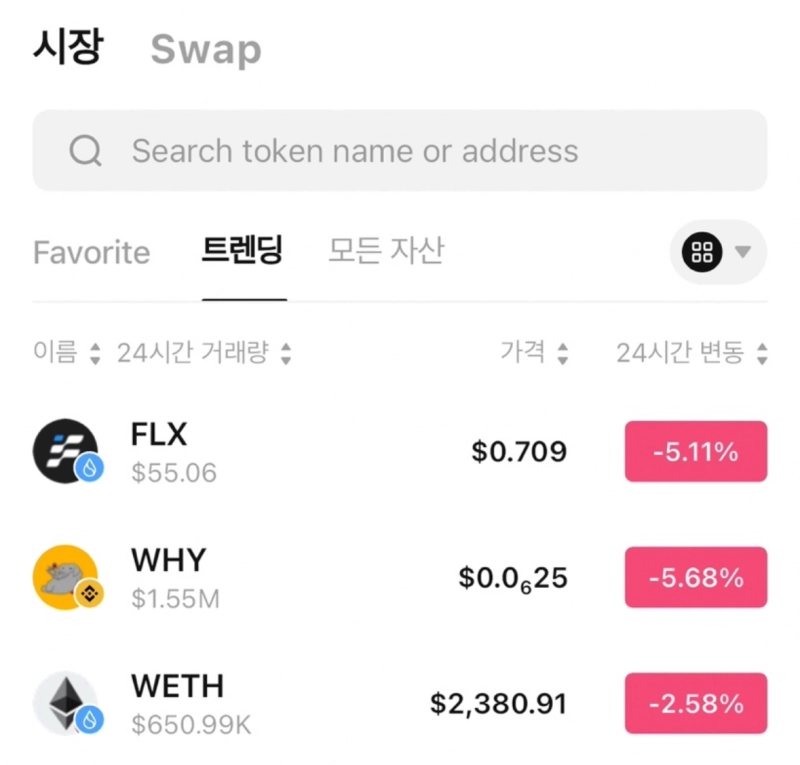Image resolution: width=800 pixels, height=765 pixels.
Task: Select the 시장 tab
Action: [x=67, y=48]
